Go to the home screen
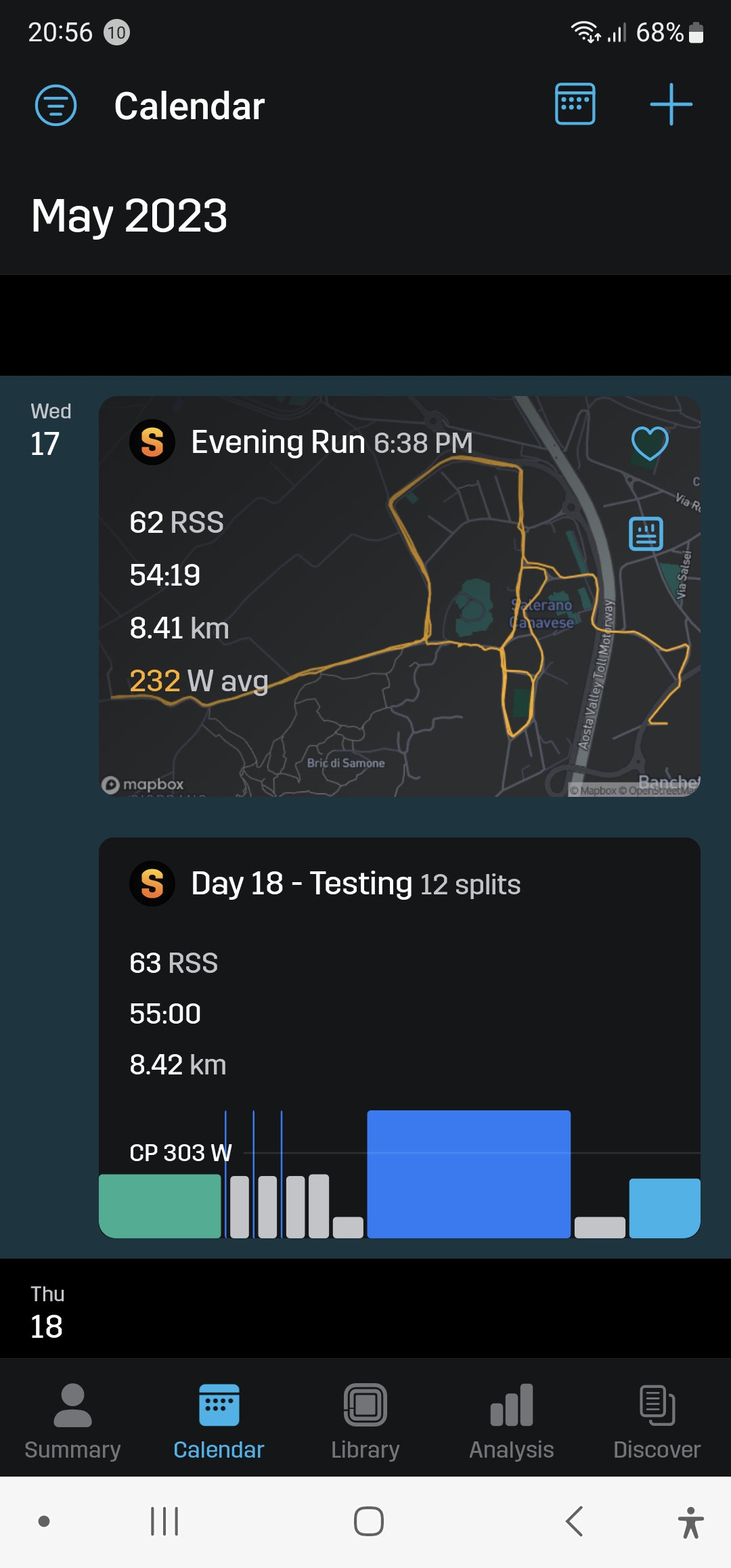The image size is (731, 1568). 368,1521
